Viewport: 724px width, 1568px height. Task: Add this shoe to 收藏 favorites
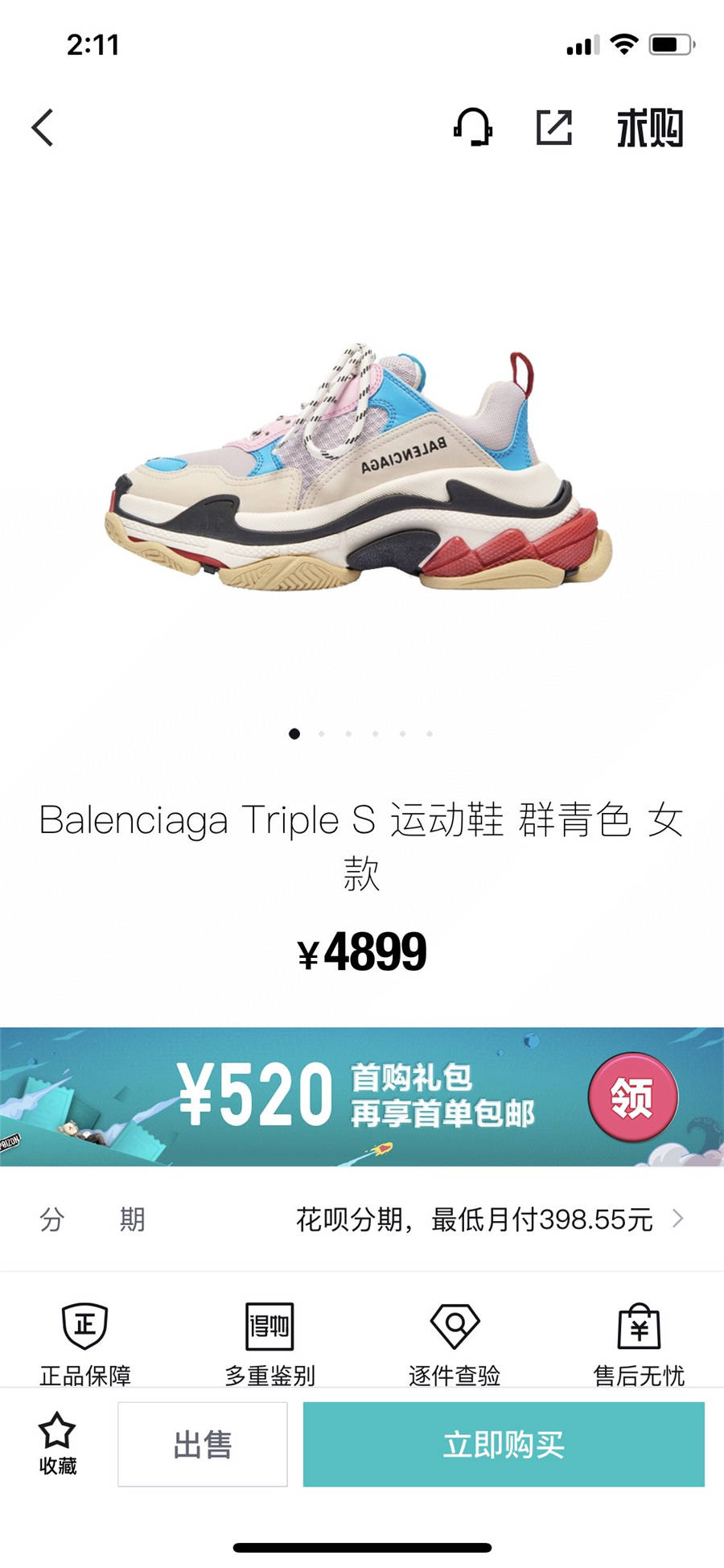[x=57, y=1444]
